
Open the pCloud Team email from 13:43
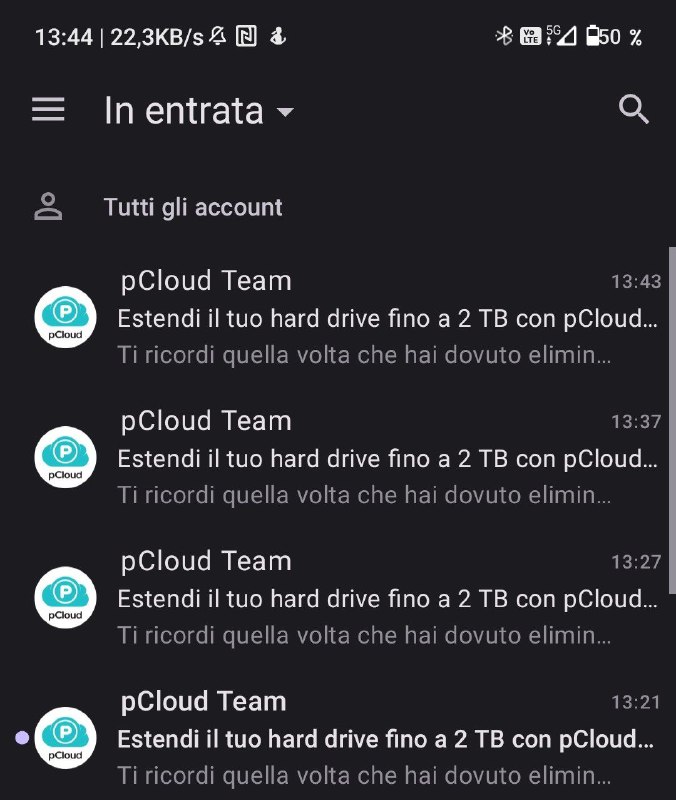click(387, 319)
